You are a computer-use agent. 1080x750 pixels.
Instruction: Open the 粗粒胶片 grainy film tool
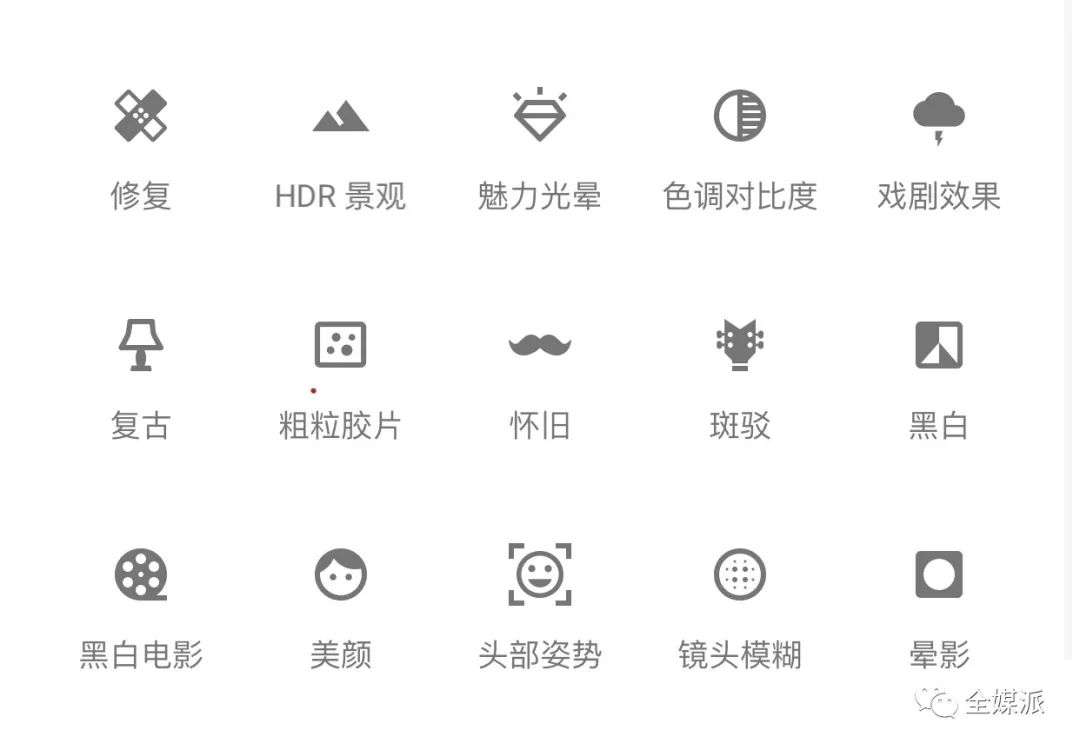coord(340,346)
